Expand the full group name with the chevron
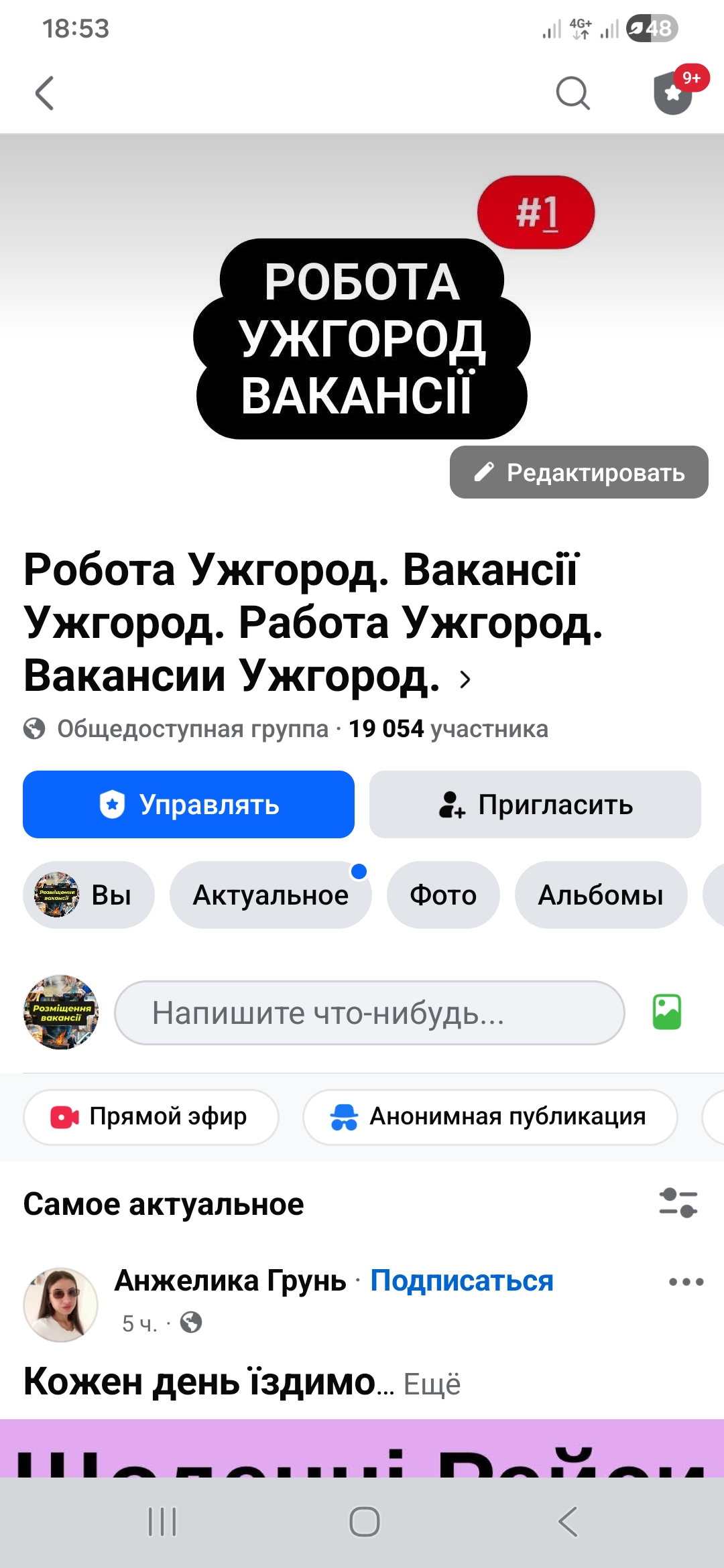The image size is (724, 1568). (465, 679)
